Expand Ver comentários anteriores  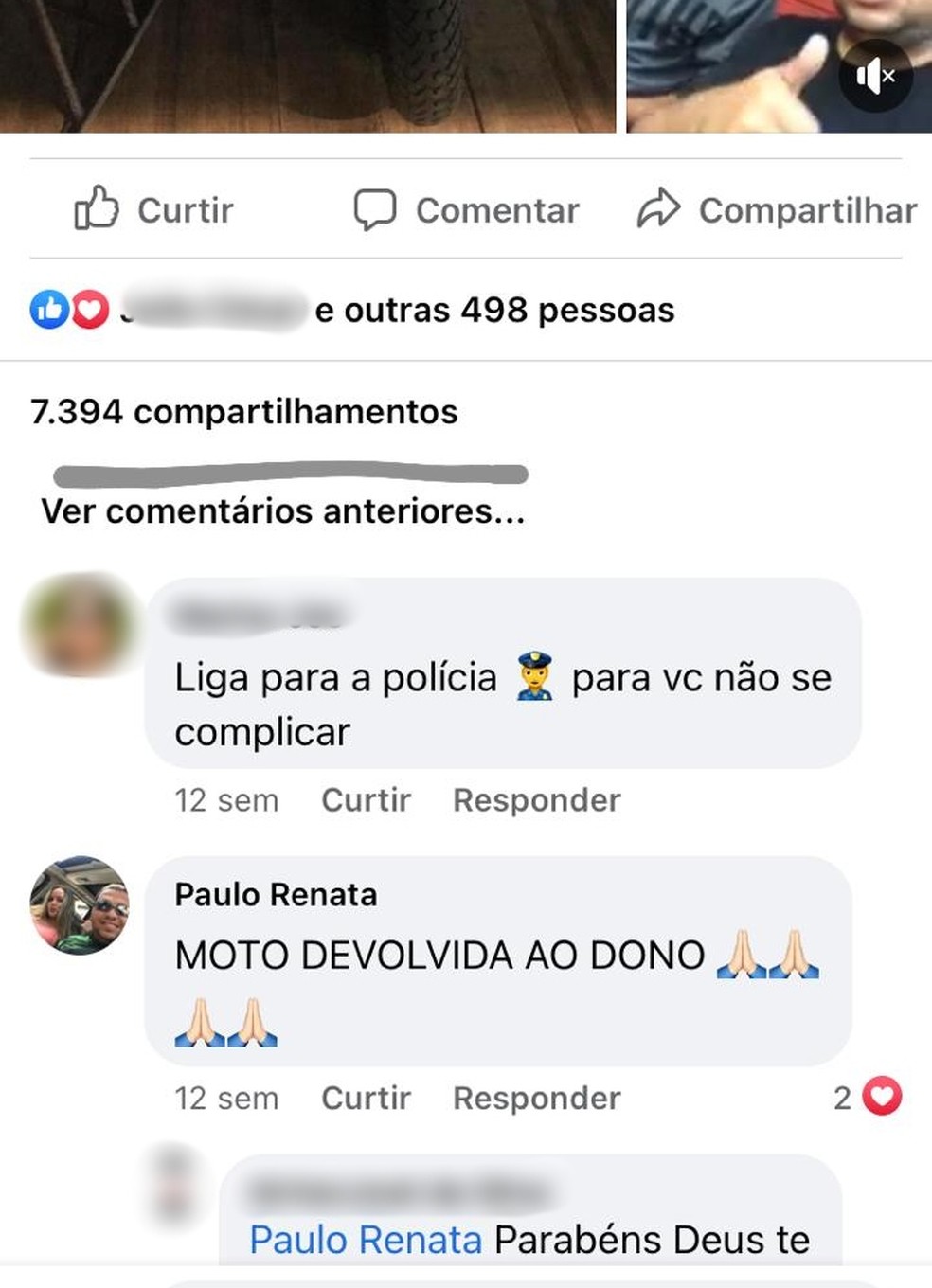click(282, 512)
